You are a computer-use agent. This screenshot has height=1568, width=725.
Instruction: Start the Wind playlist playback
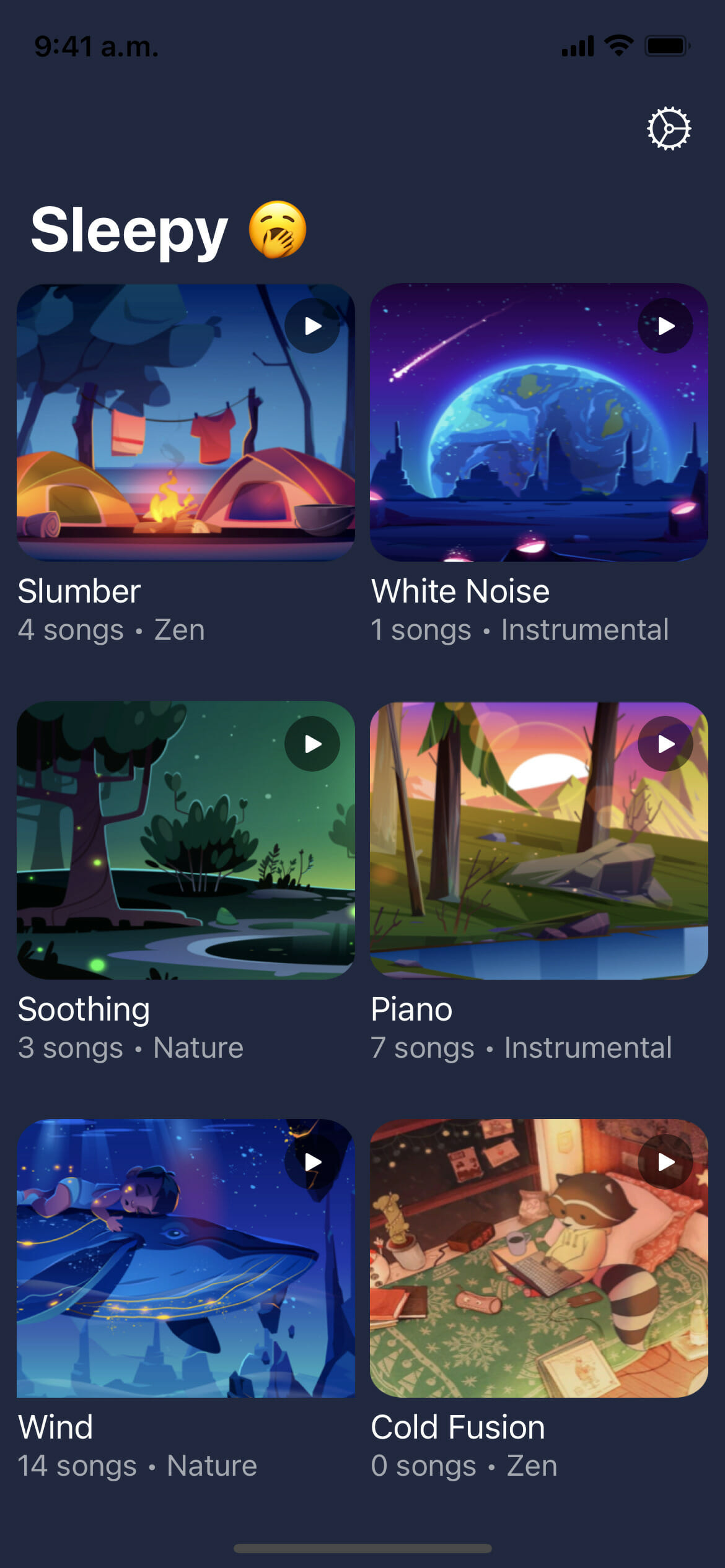click(x=312, y=1162)
